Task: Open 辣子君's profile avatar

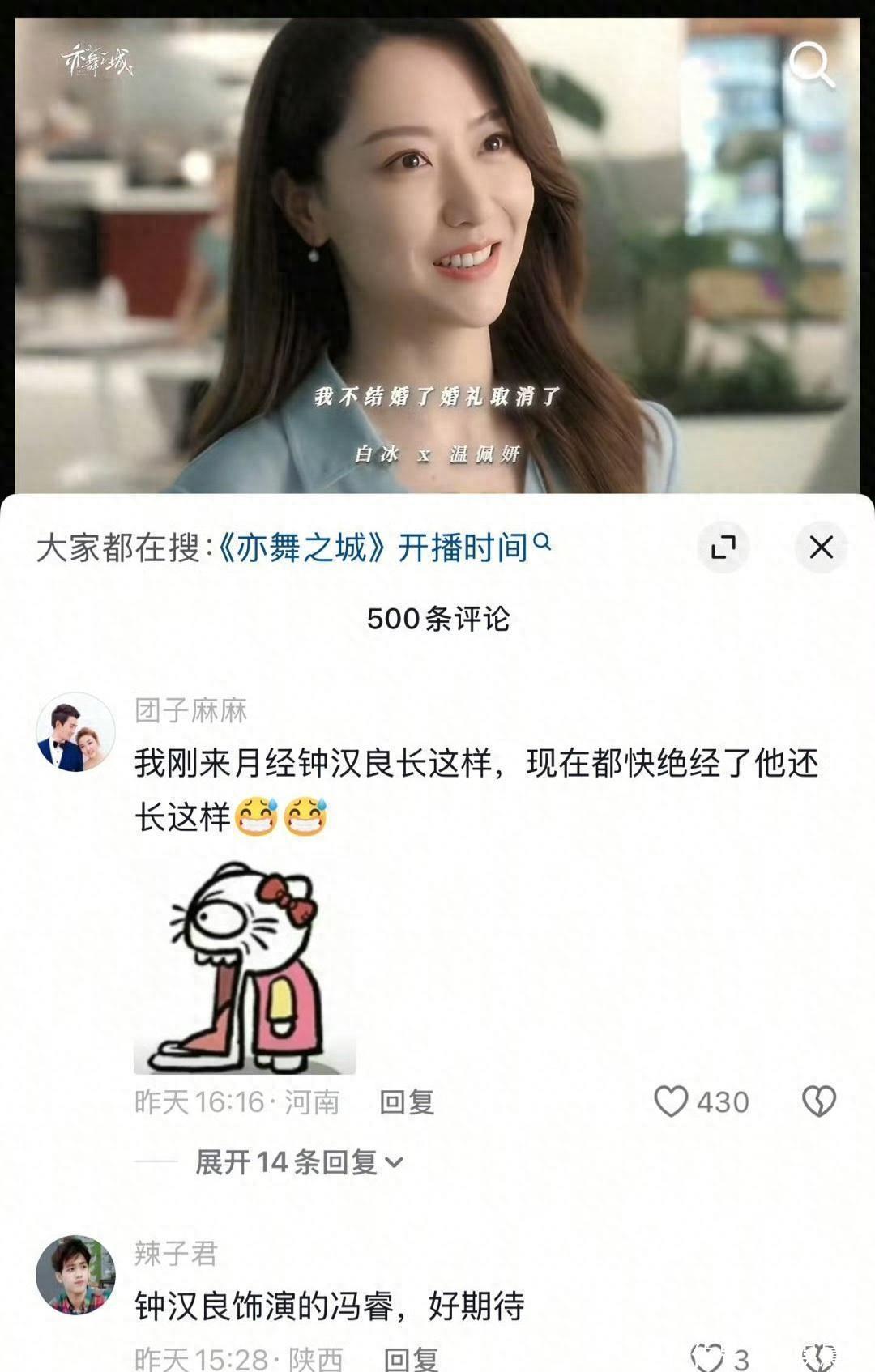Action: 75,1275
